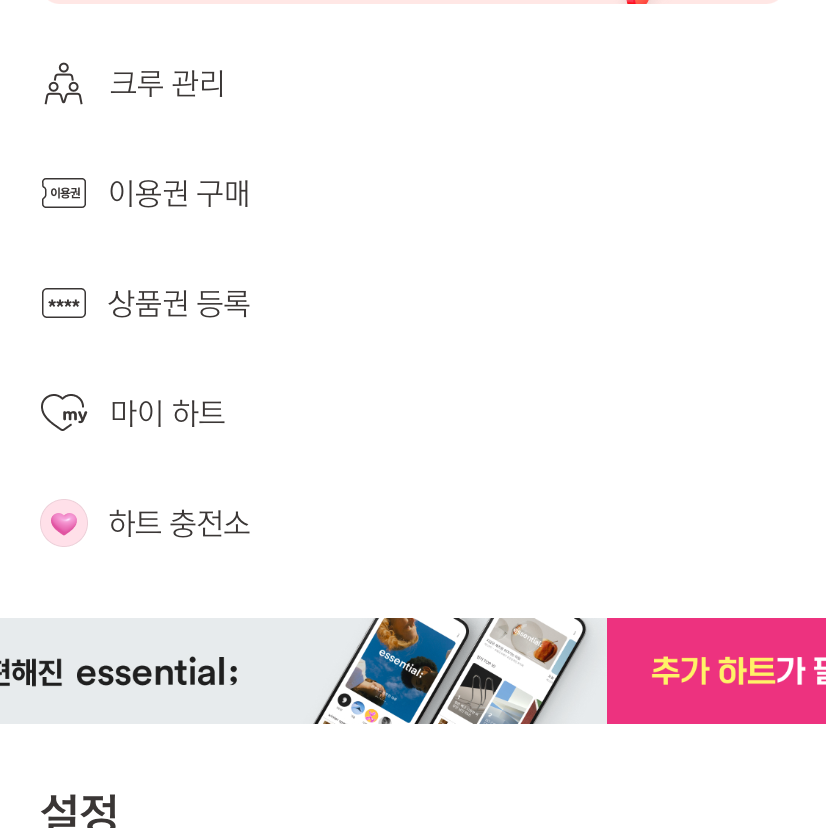Open 마이 하트
828x828 pixels.
tap(167, 413)
